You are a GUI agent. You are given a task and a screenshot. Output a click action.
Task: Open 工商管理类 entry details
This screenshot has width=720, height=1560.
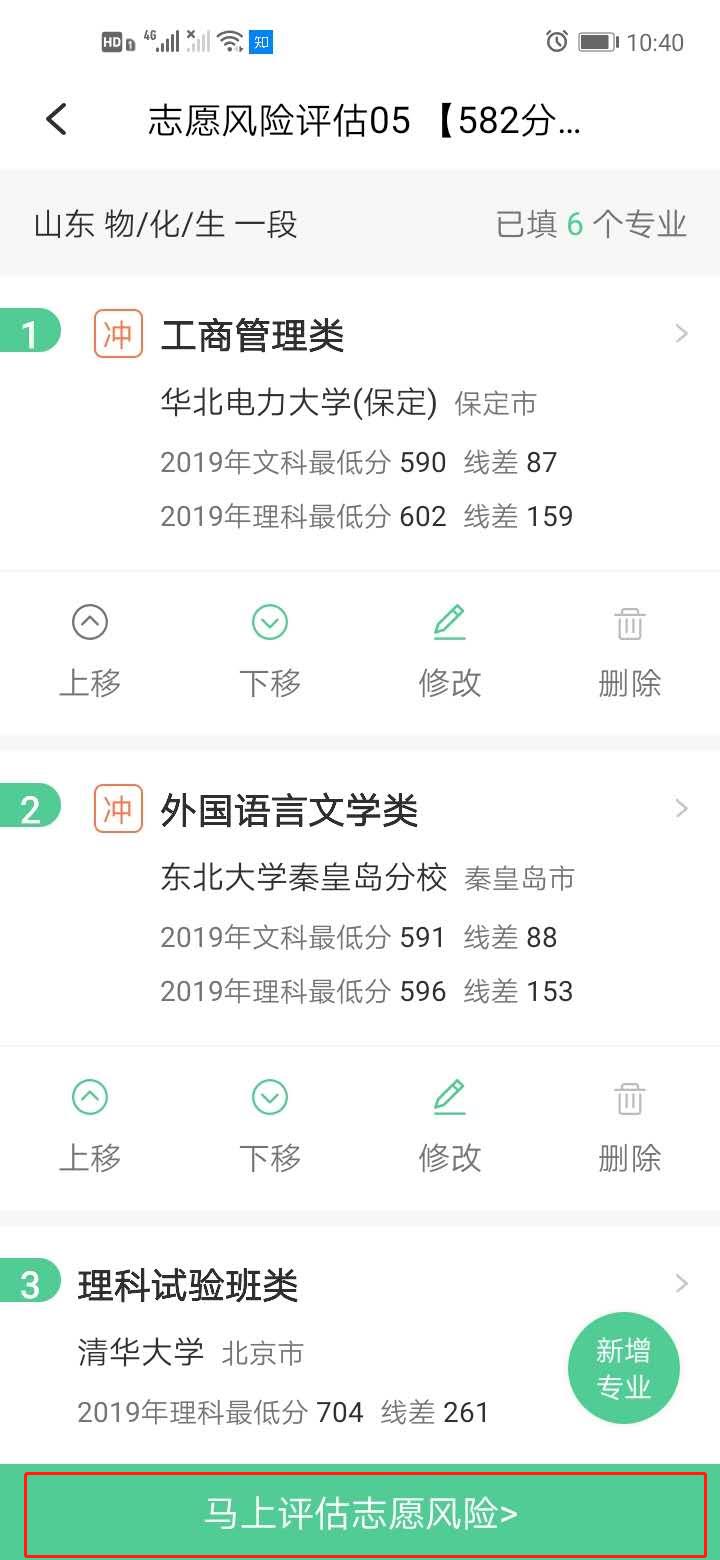point(360,423)
